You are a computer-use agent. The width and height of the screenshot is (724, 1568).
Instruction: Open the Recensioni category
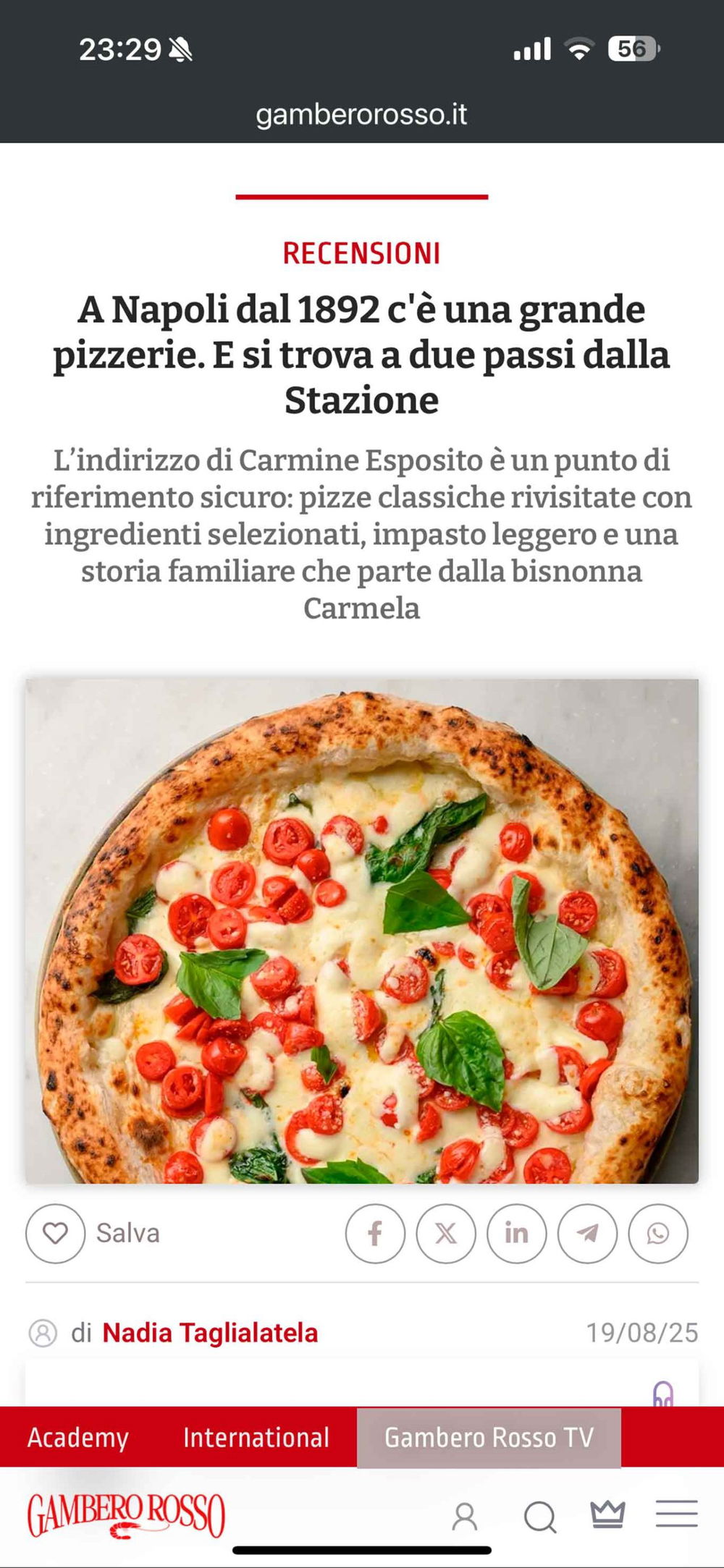(x=361, y=253)
